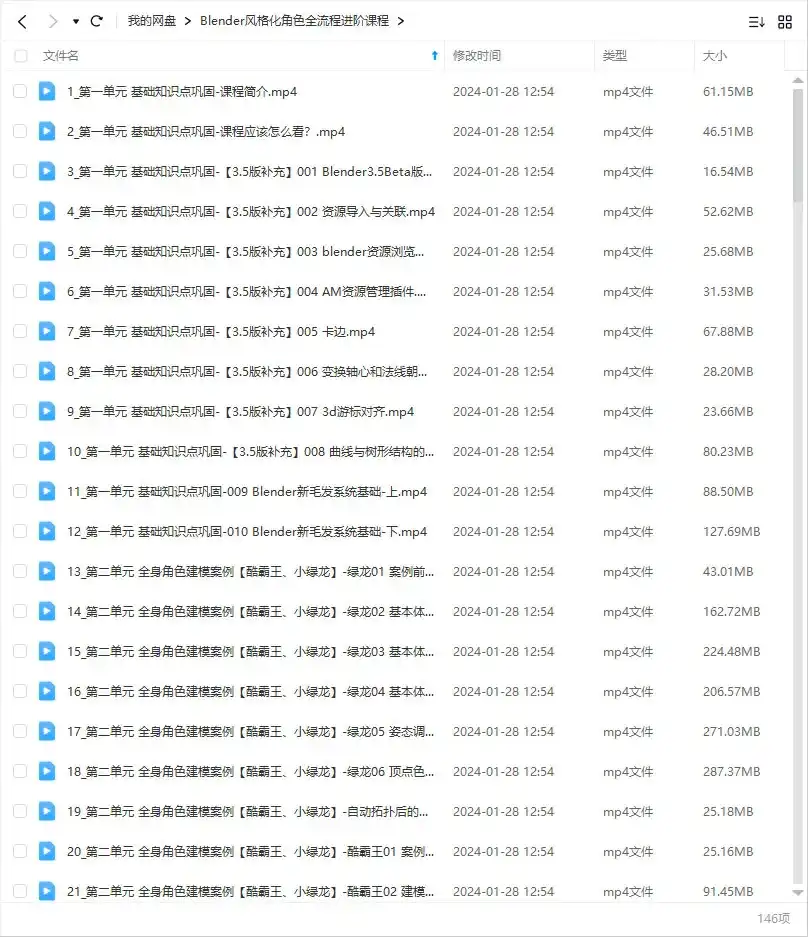808x937 pixels.
Task: Open the file 1_第一单元 课程简介.mp4
Action: [182, 92]
